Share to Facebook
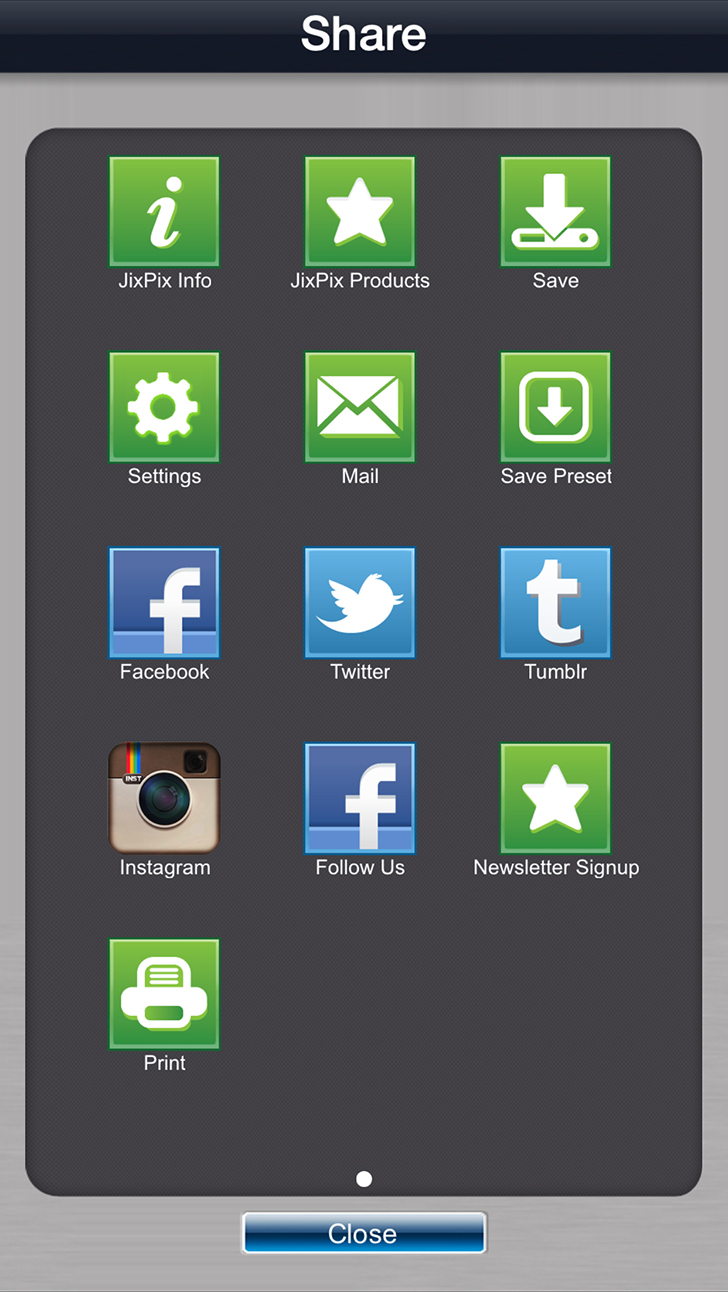 coord(164,603)
